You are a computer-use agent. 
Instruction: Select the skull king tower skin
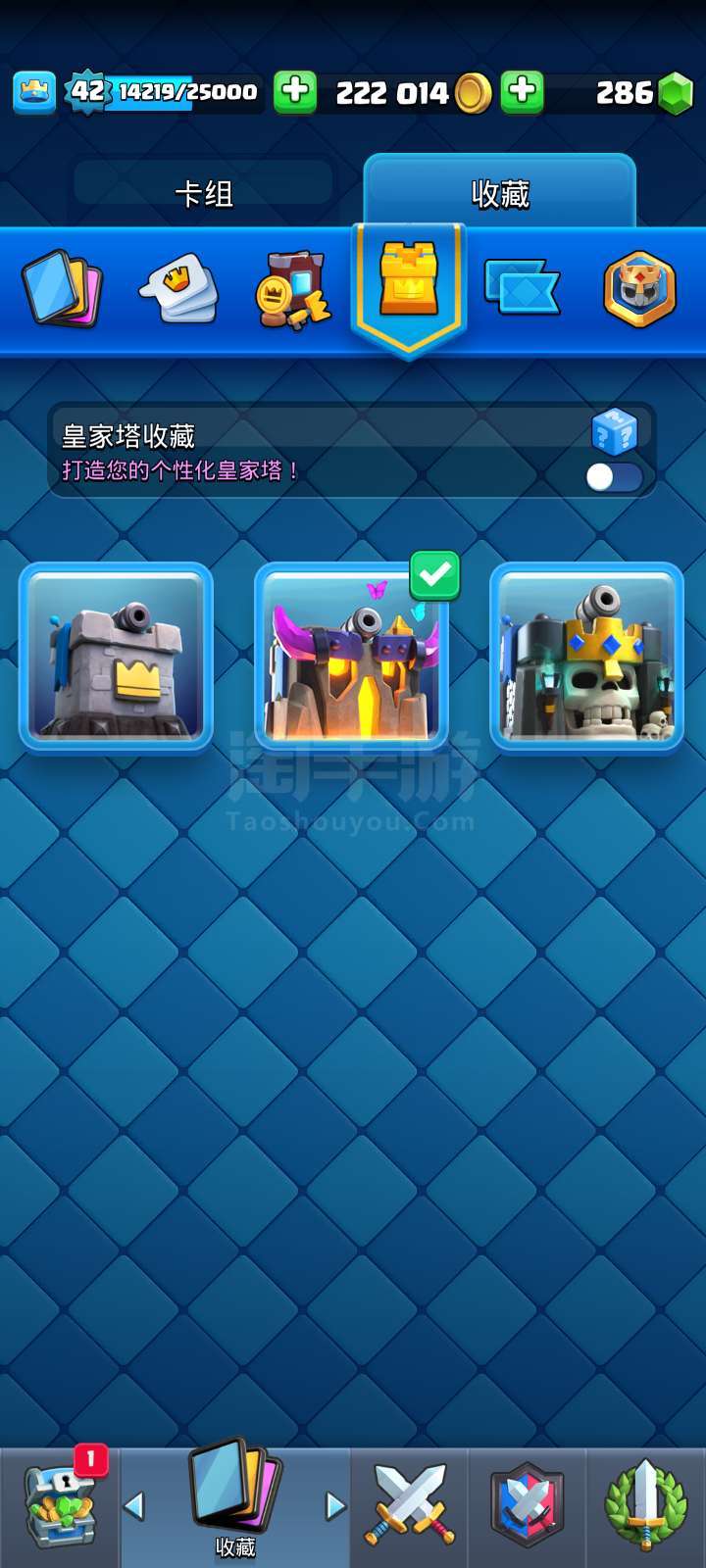[586, 657]
